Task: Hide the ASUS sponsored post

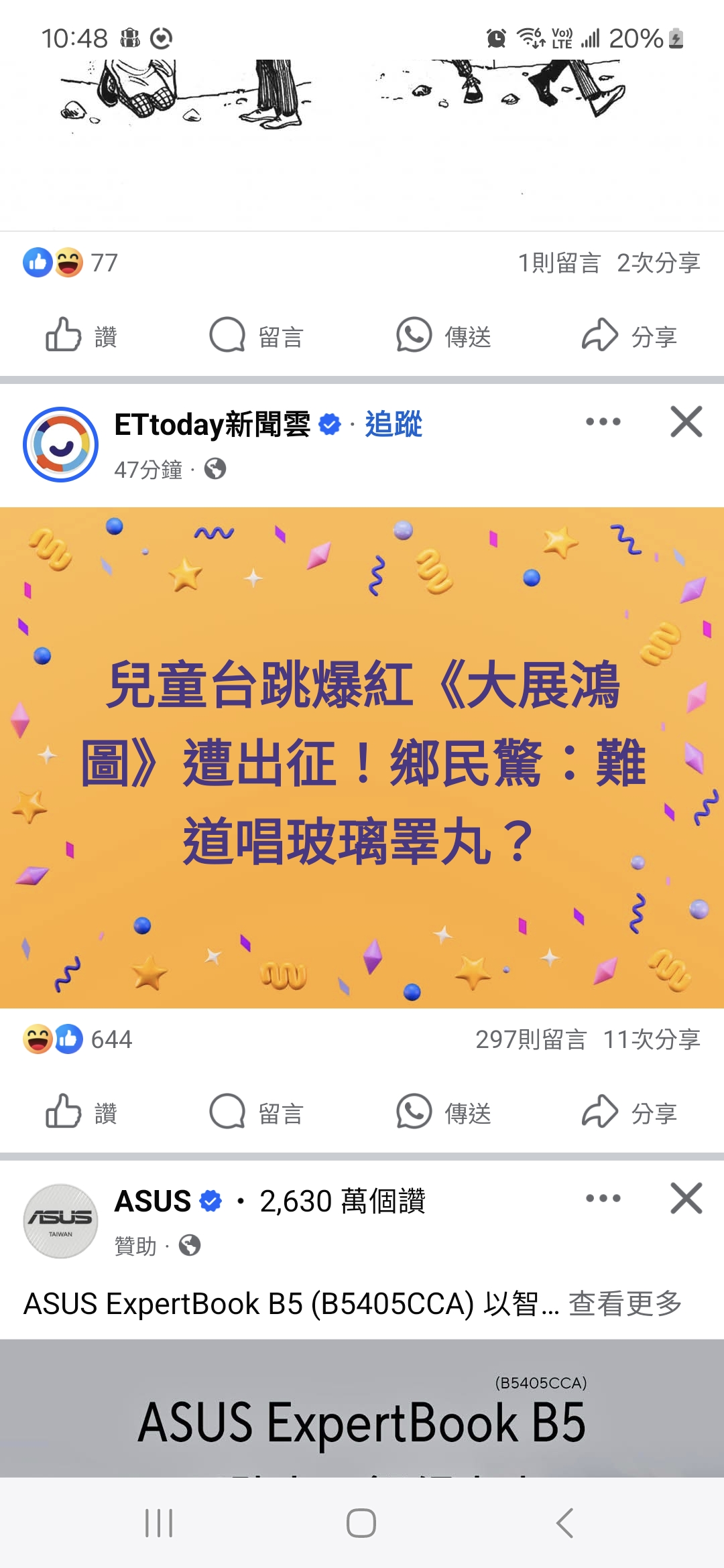Action: pyautogui.click(x=686, y=1198)
